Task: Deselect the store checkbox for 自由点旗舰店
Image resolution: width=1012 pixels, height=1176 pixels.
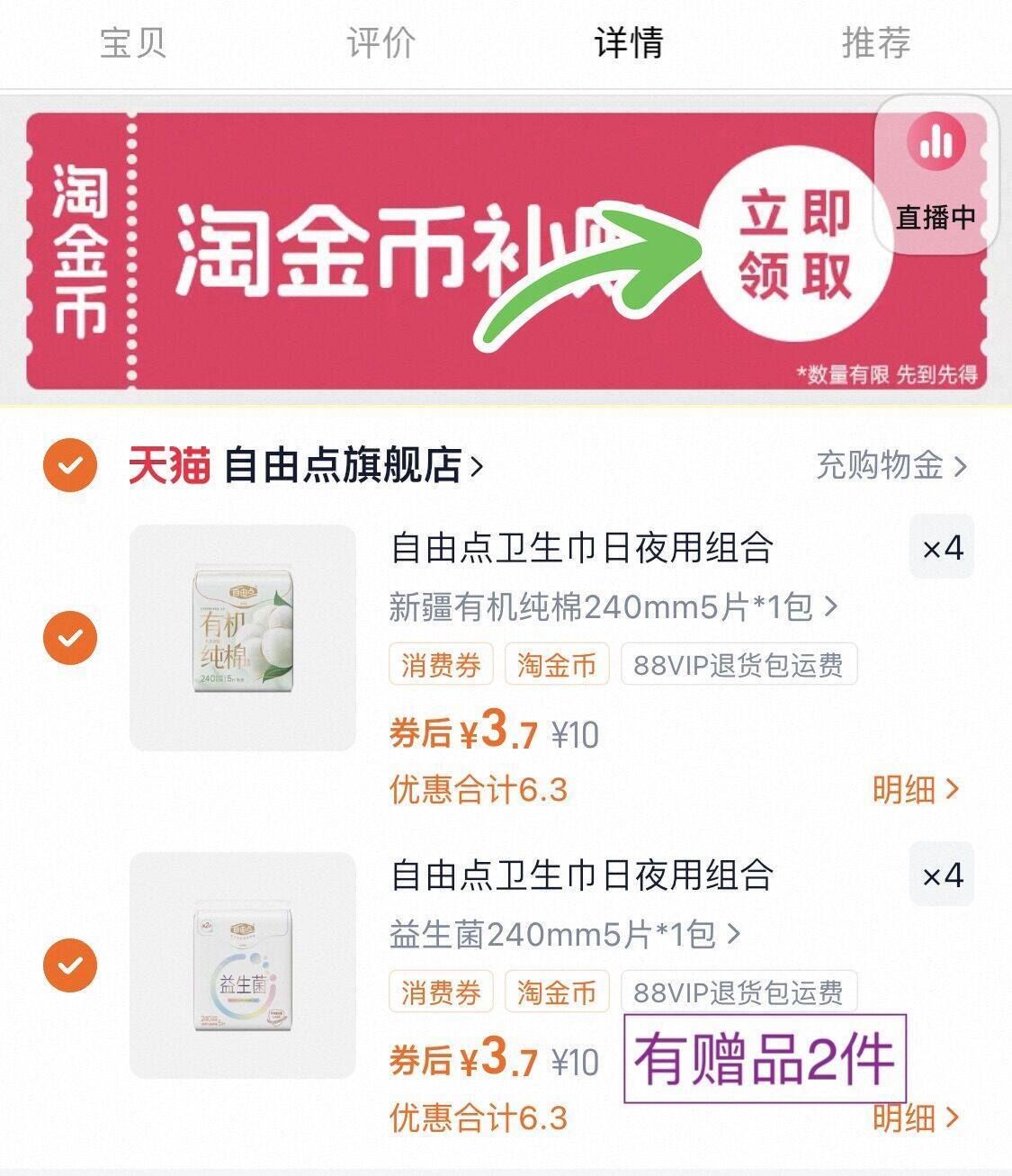Action: [x=70, y=464]
